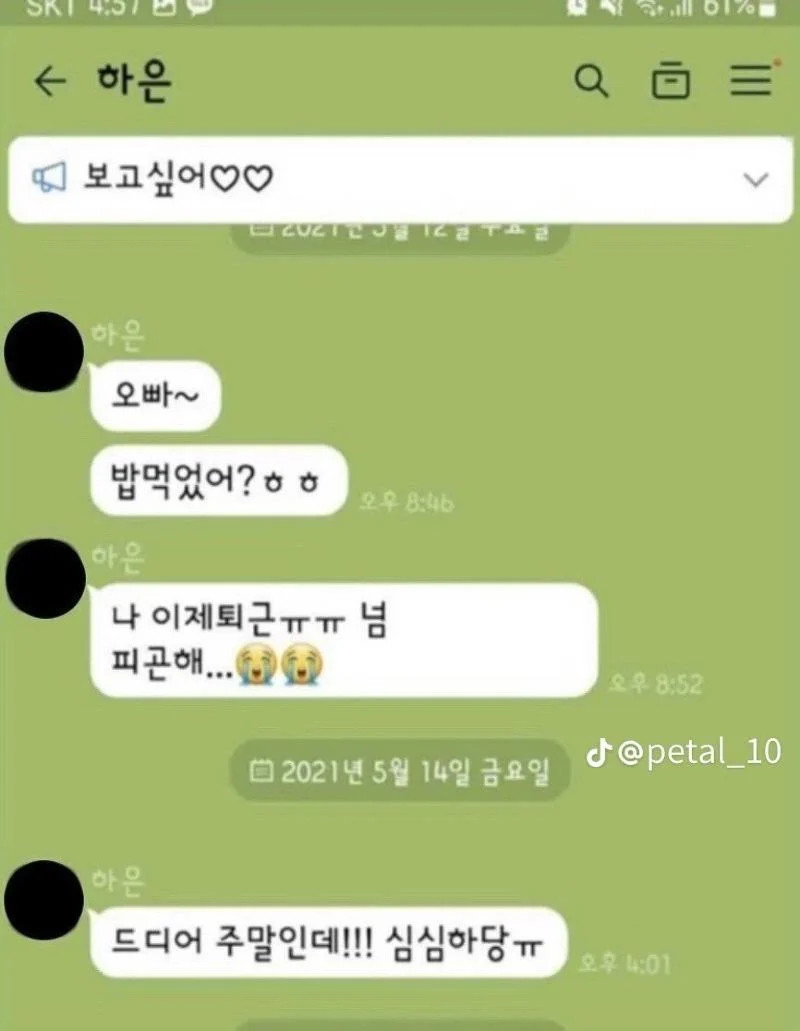Expand the pinned notice chevron
This screenshot has height=1031, width=800.
pos(756,180)
